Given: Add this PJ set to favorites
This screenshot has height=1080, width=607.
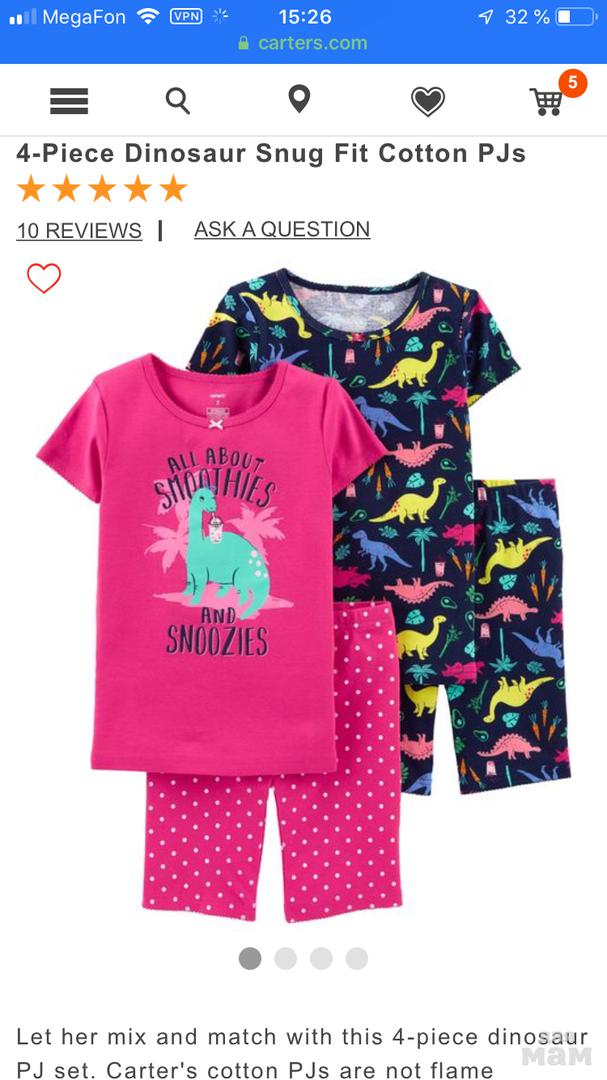Looking at the screenshot, I should tap(44, 278).
